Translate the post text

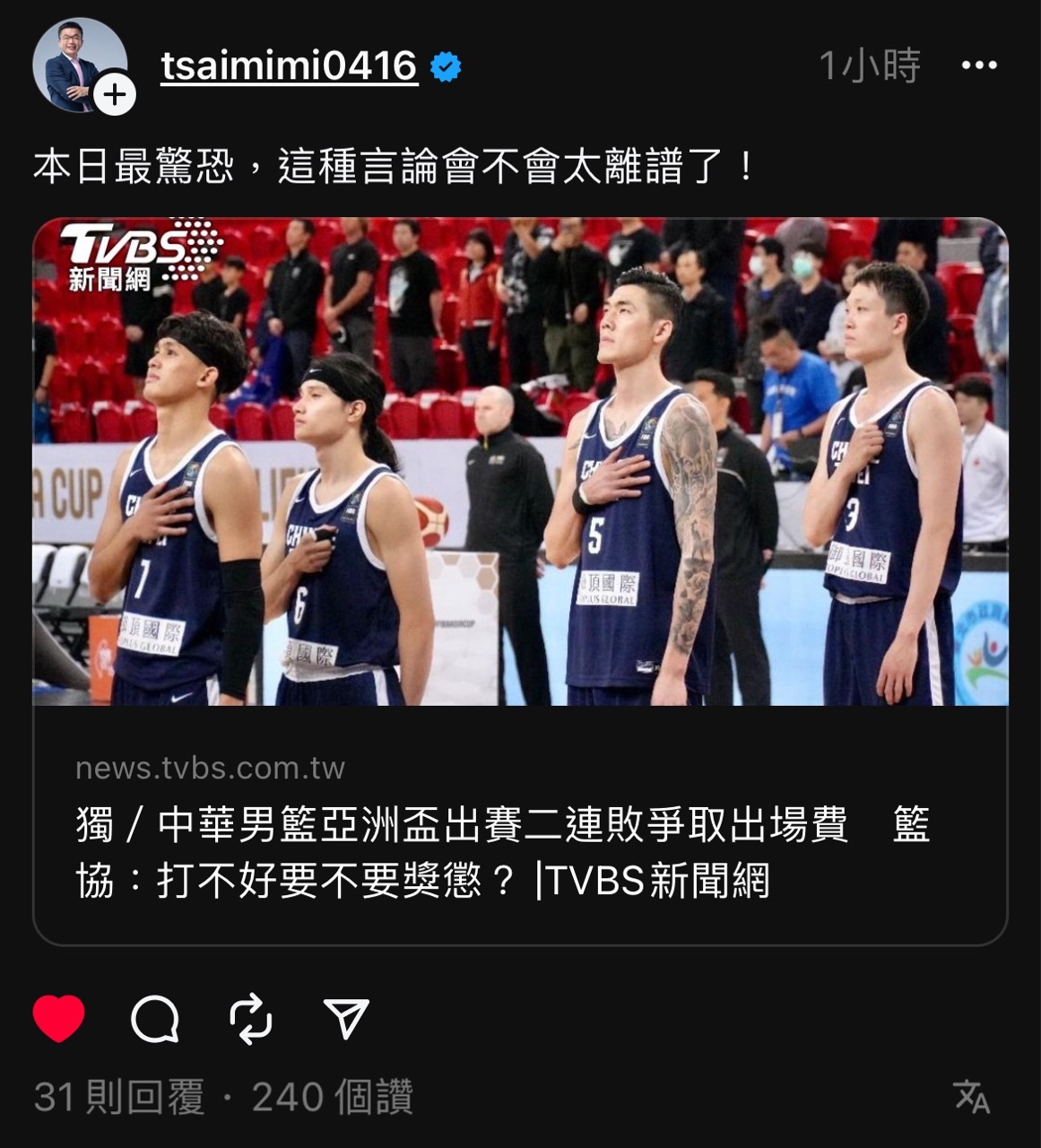point(972,1097)
